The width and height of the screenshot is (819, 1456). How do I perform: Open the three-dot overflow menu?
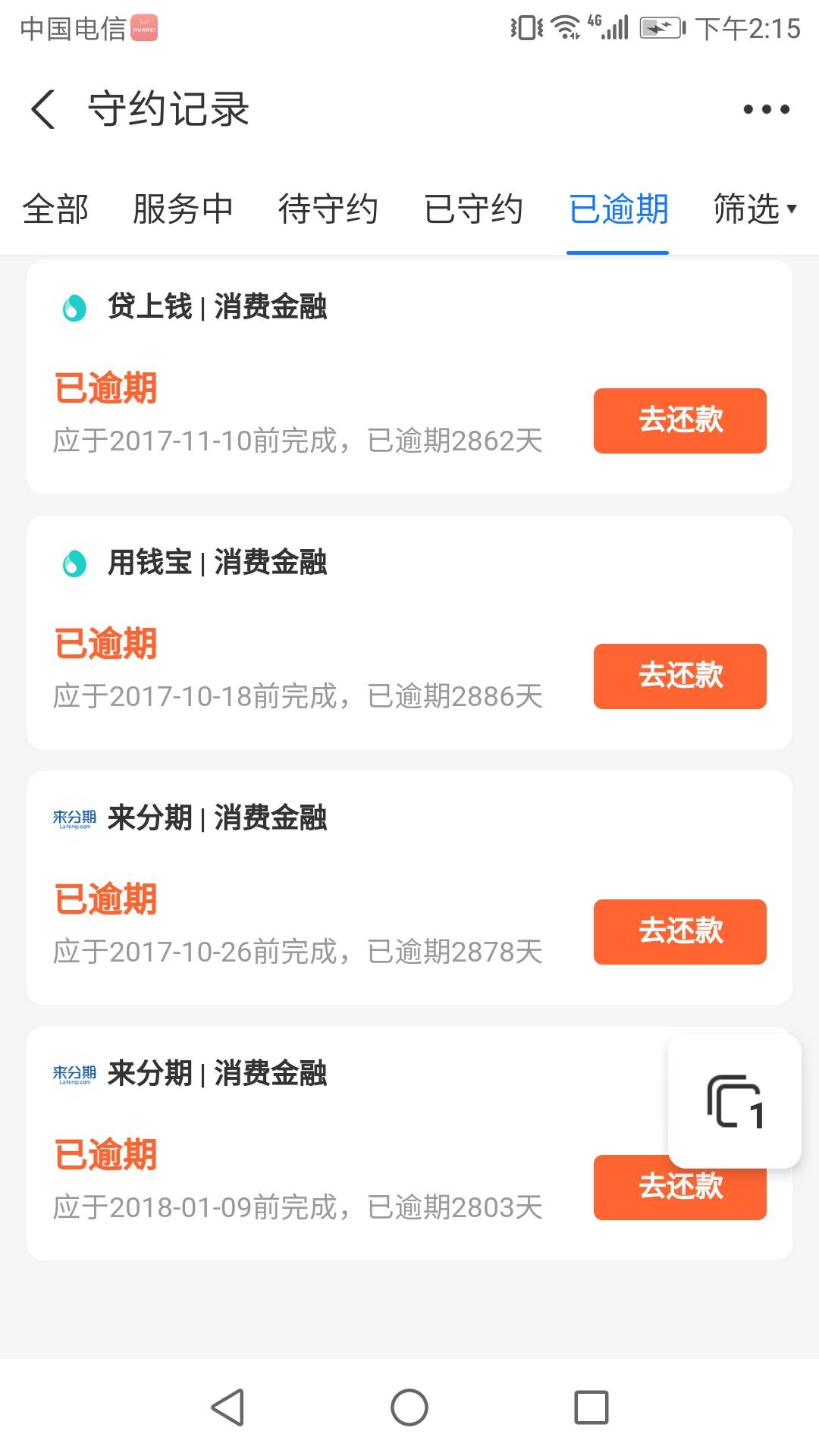pyautogui.click(x=766, y=109)
